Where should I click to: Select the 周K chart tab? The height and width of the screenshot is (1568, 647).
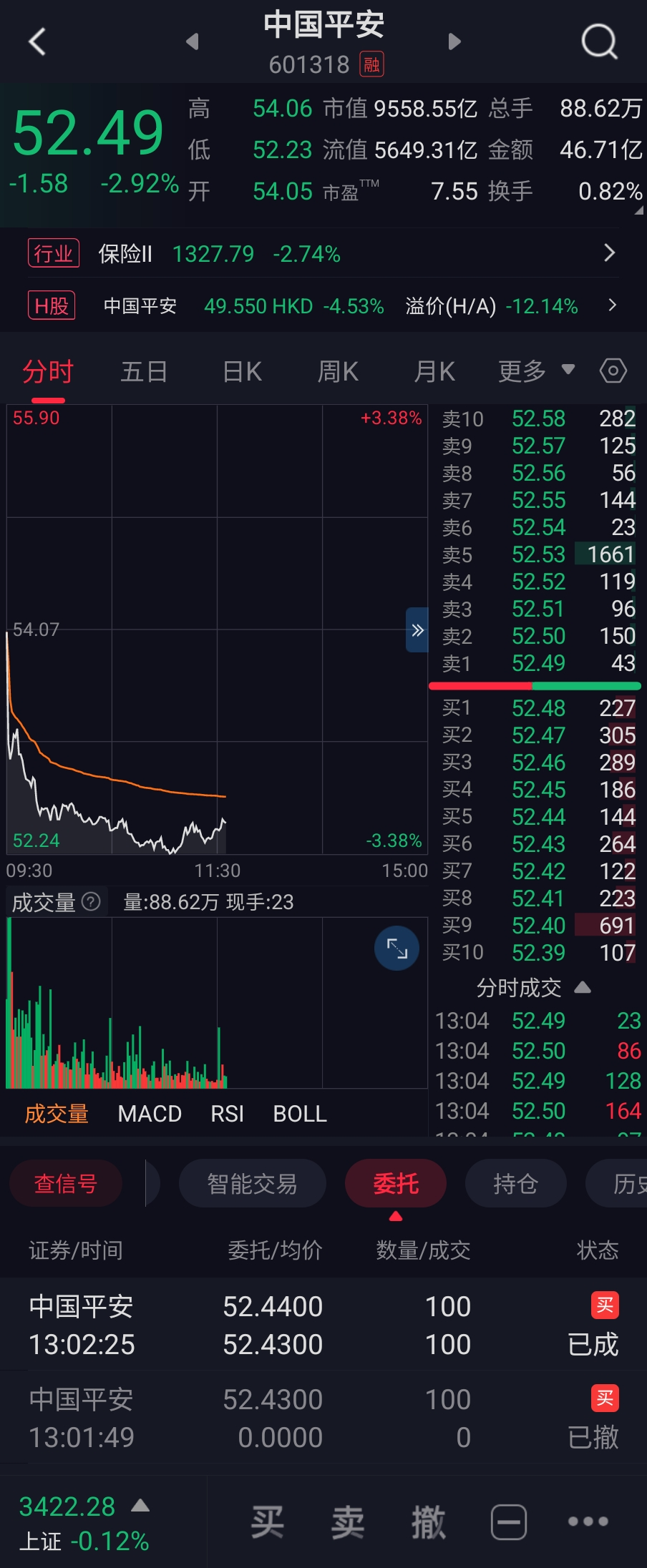coord(338,372)
